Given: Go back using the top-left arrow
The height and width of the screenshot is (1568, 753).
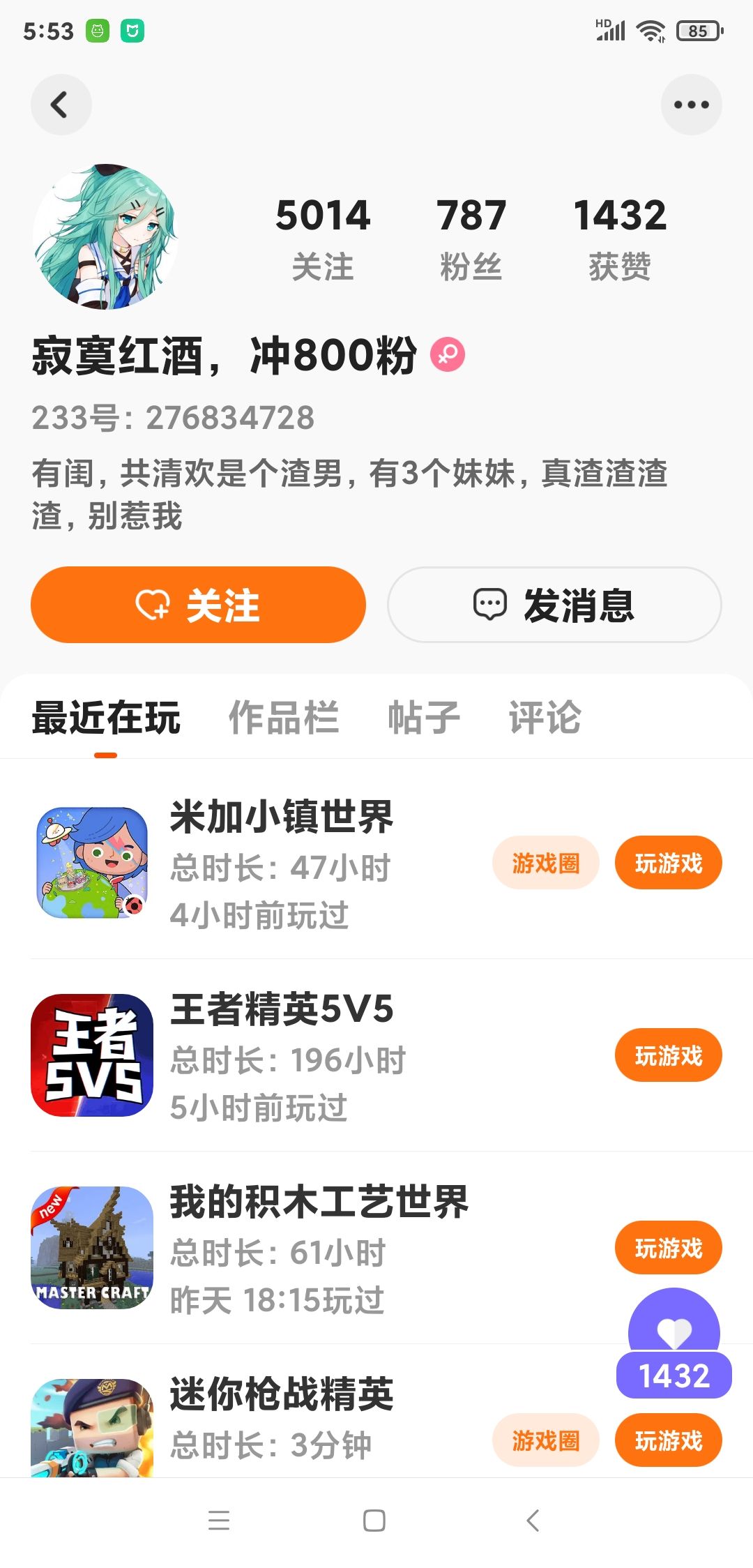Looking at the screenshot, I should tap(61, 105).
